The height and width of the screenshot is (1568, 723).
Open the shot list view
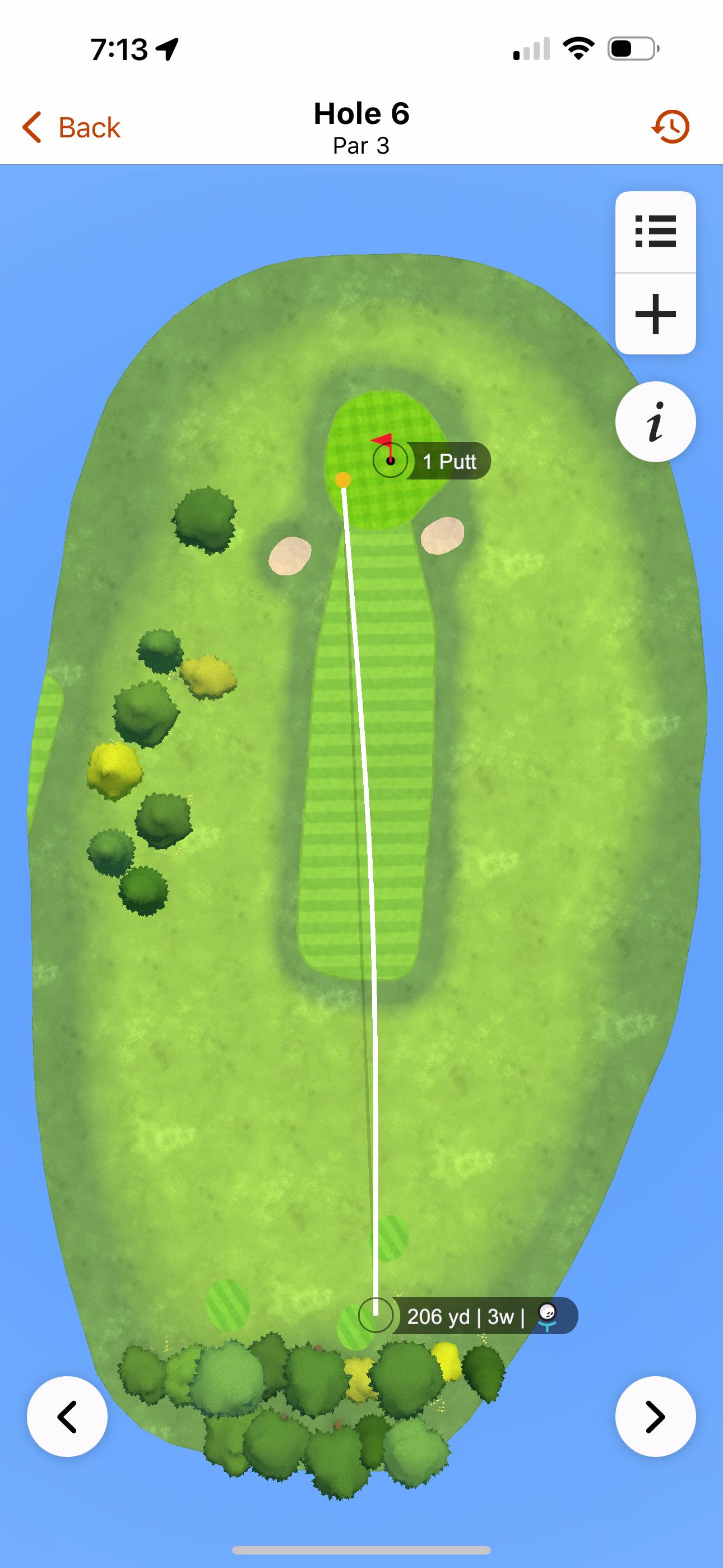point(655,232)
